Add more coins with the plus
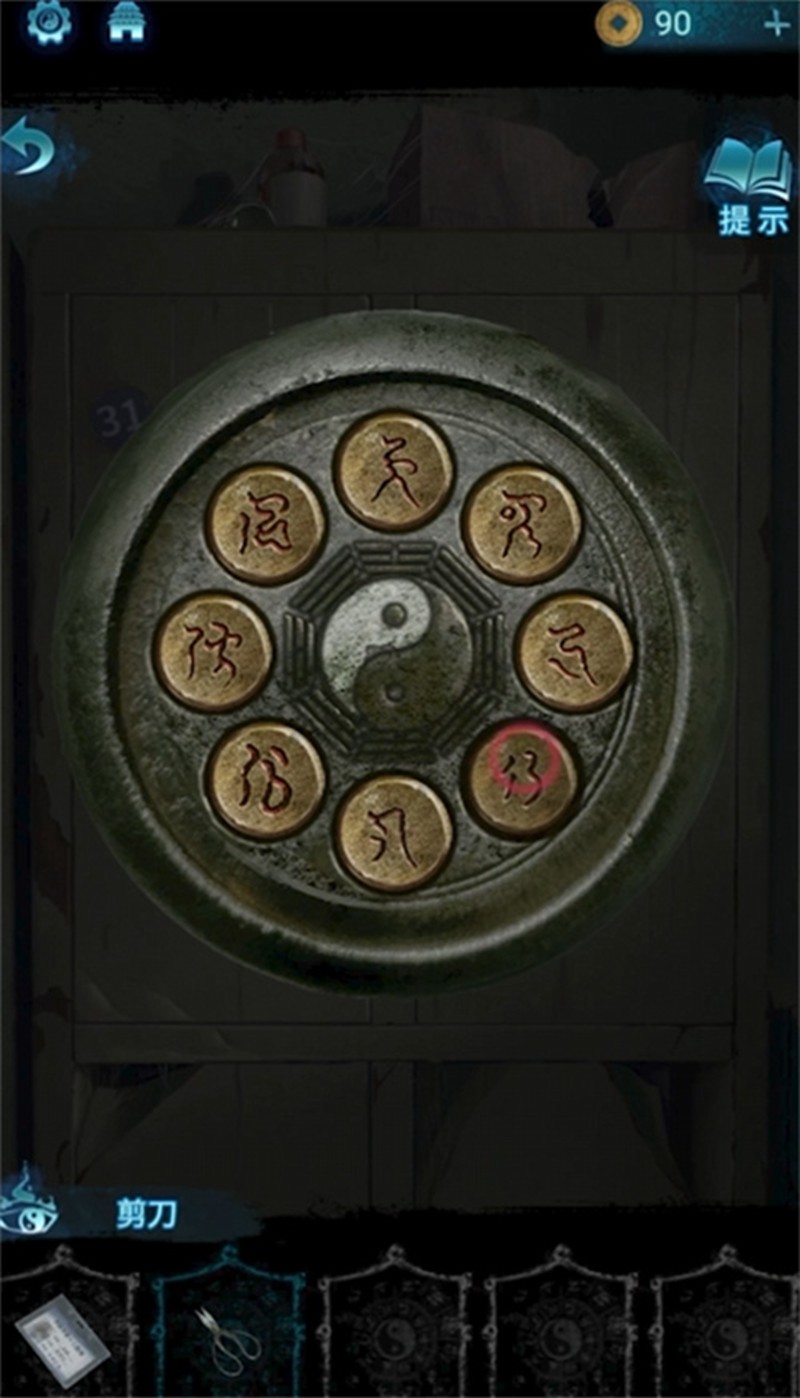This screenshot has height=1398, width=800. 776,24
